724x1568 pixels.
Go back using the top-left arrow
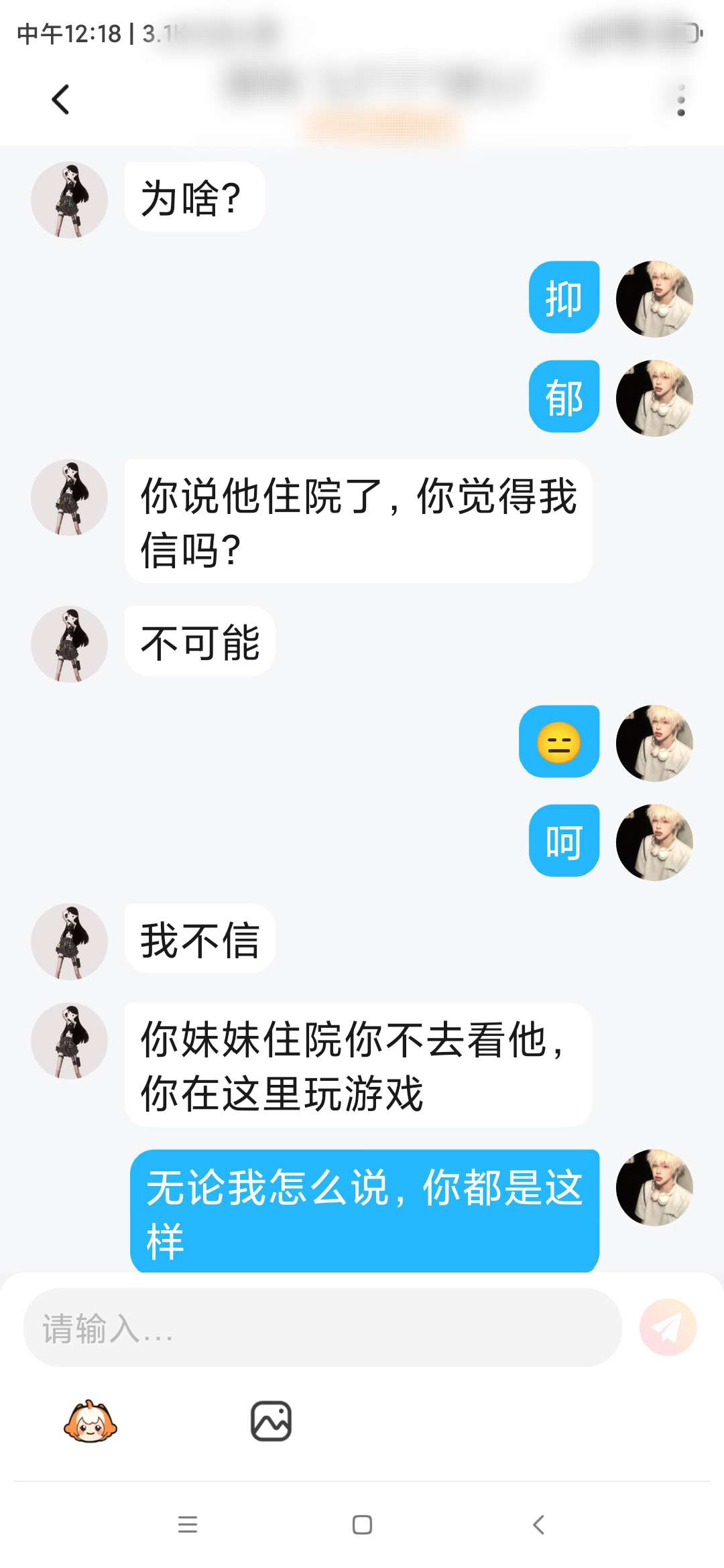click(x=60, y=100)
